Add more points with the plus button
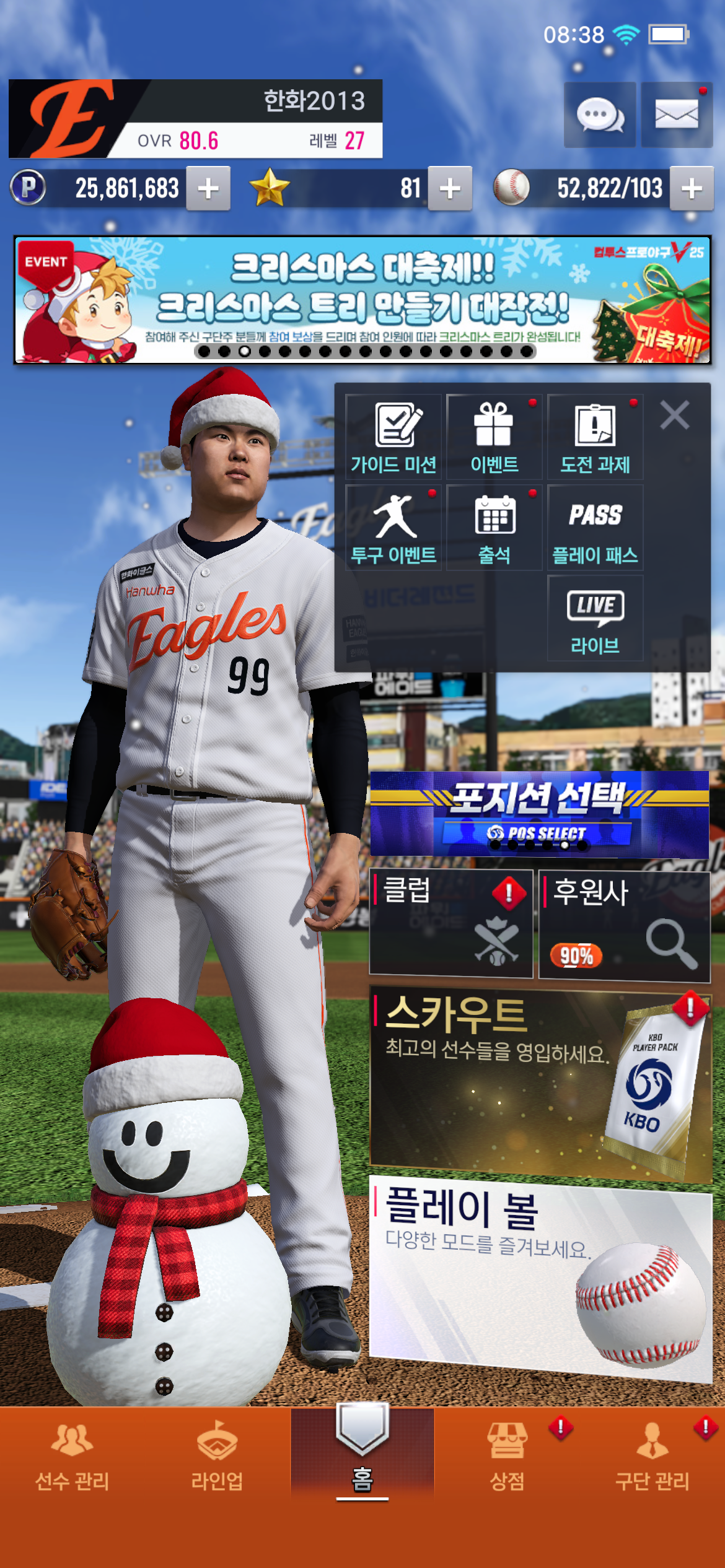Screen dimensions: 725x1568 click(x=208, y=188)
